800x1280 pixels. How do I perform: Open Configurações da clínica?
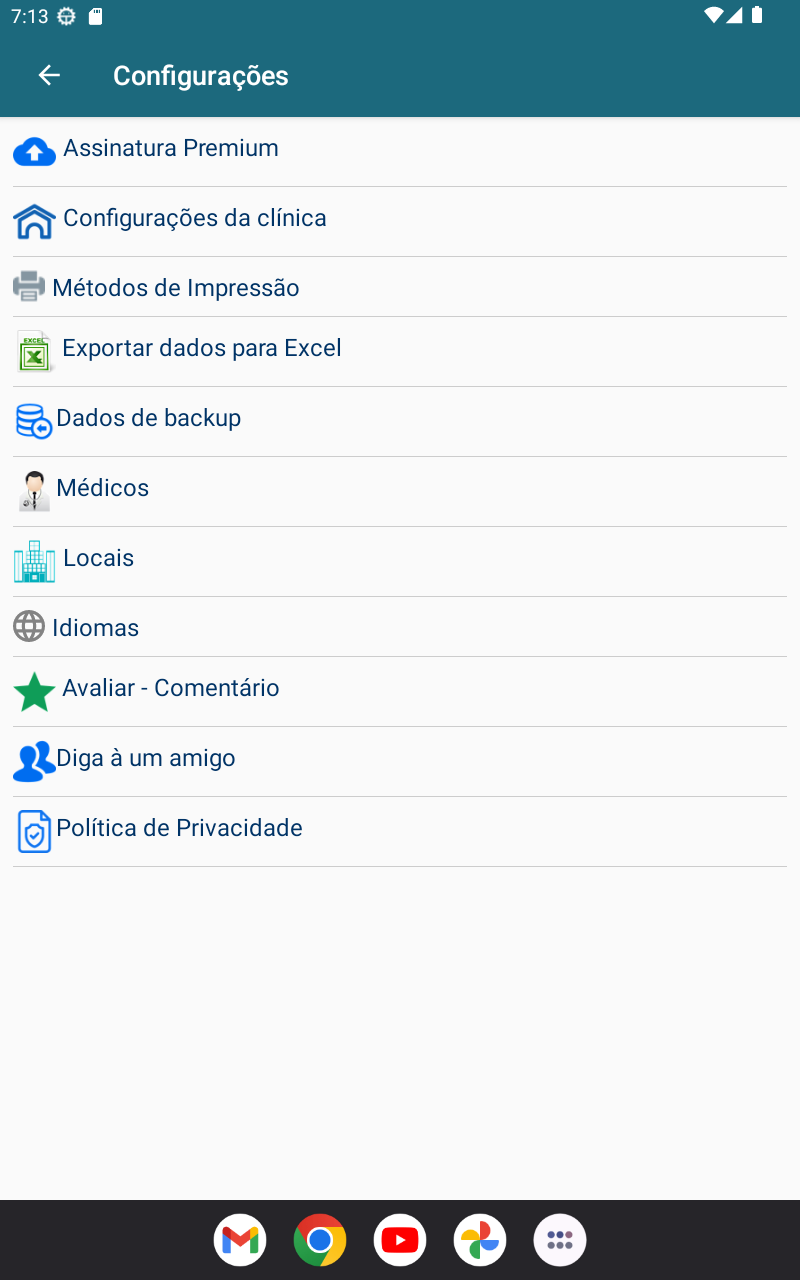pyautogui.click(x=194, y=219)
